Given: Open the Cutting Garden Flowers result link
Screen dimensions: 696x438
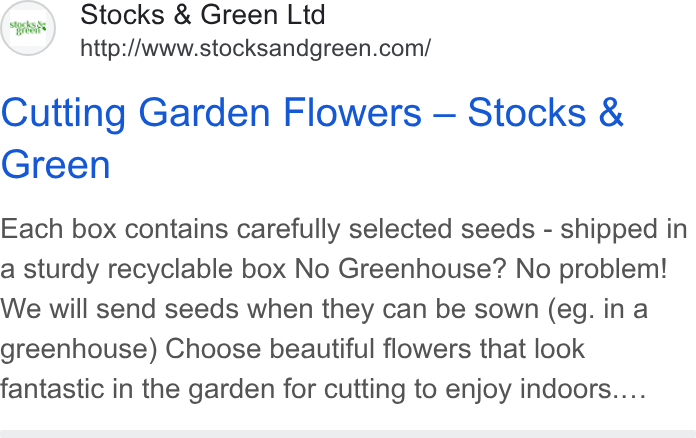Looking at the screenshot, I should tap(312, 138).
